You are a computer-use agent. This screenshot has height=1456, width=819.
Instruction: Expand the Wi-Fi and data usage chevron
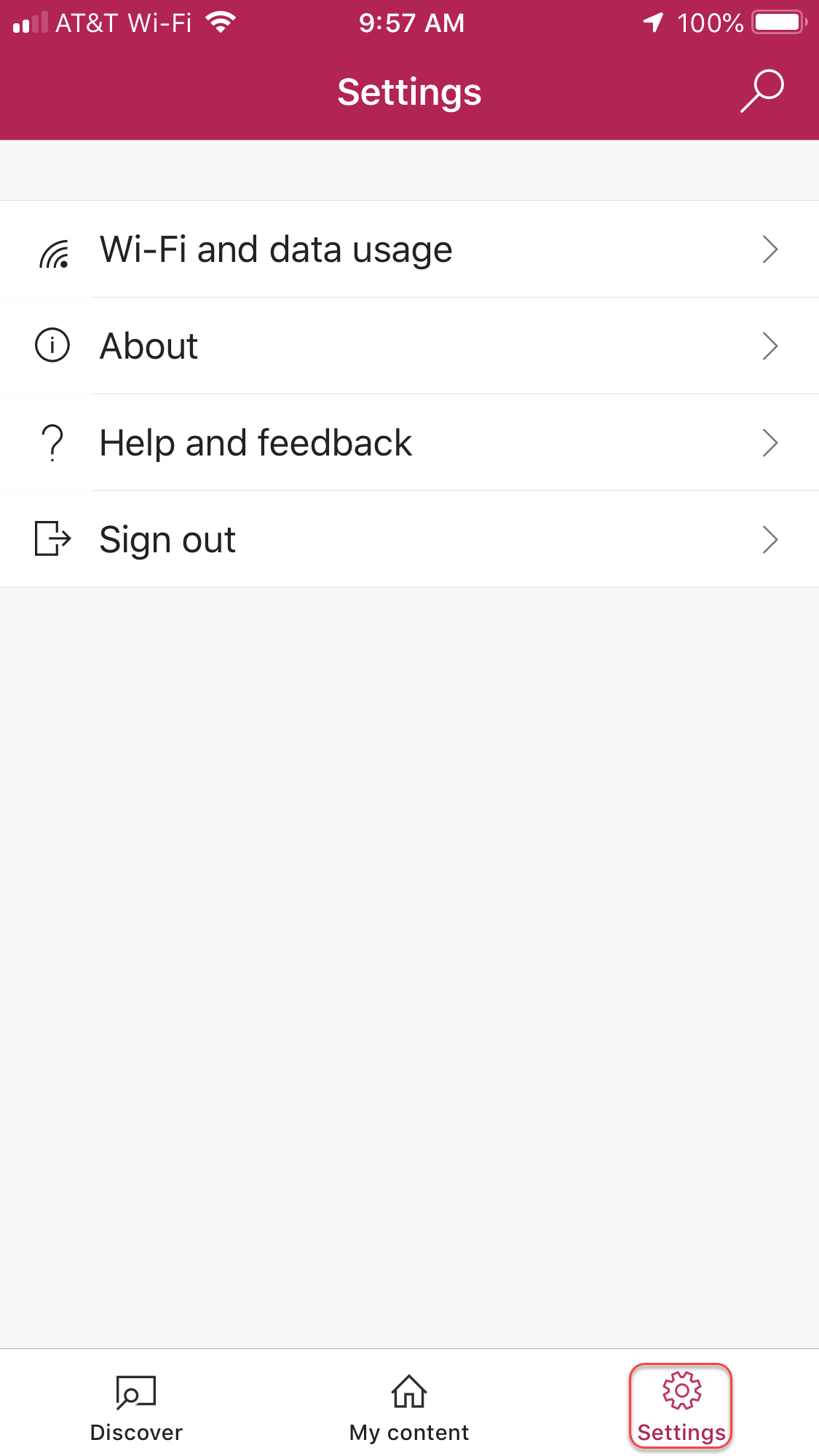click(x=771, y=249)
